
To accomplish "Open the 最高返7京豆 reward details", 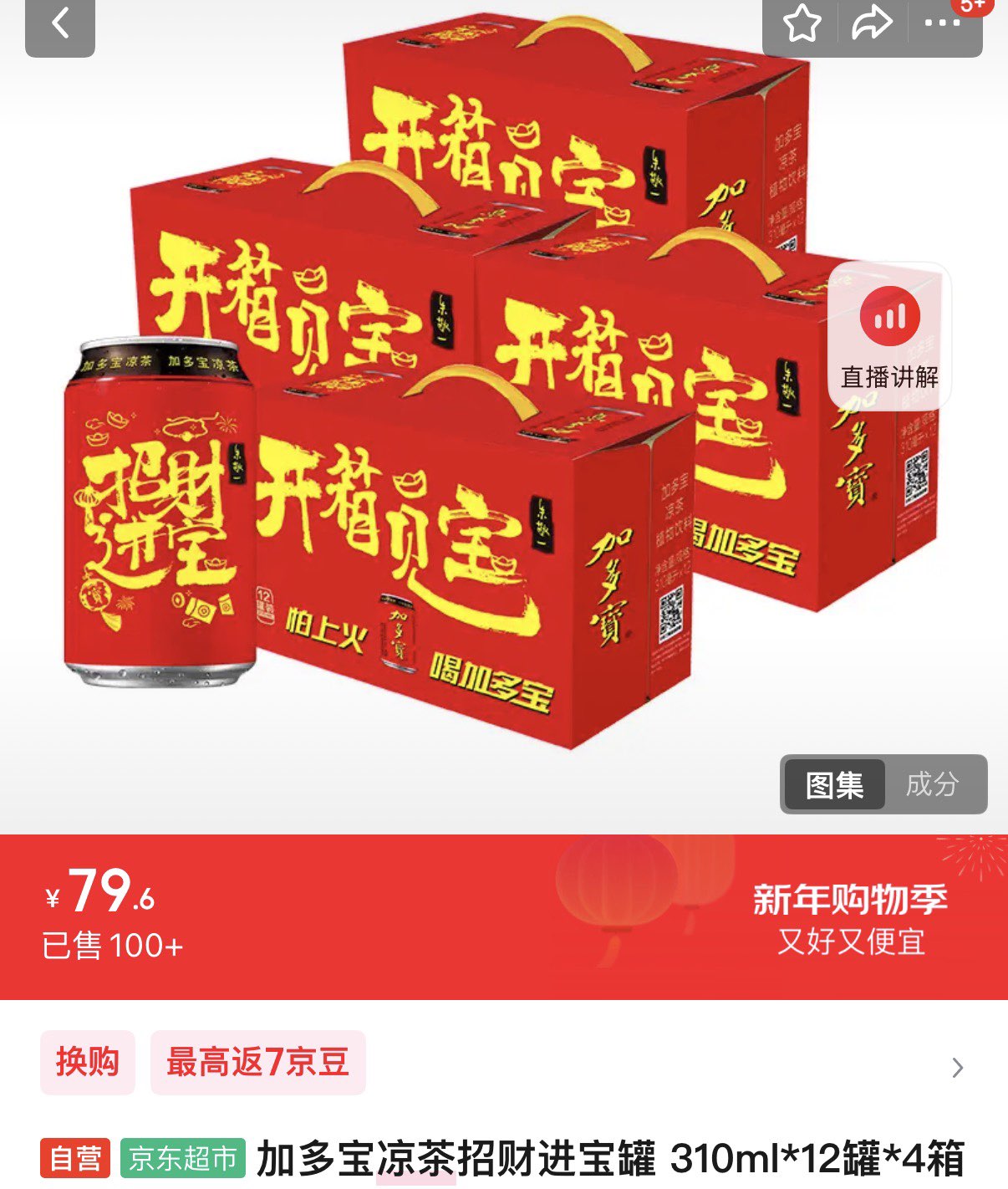I will click(257, 1062).
